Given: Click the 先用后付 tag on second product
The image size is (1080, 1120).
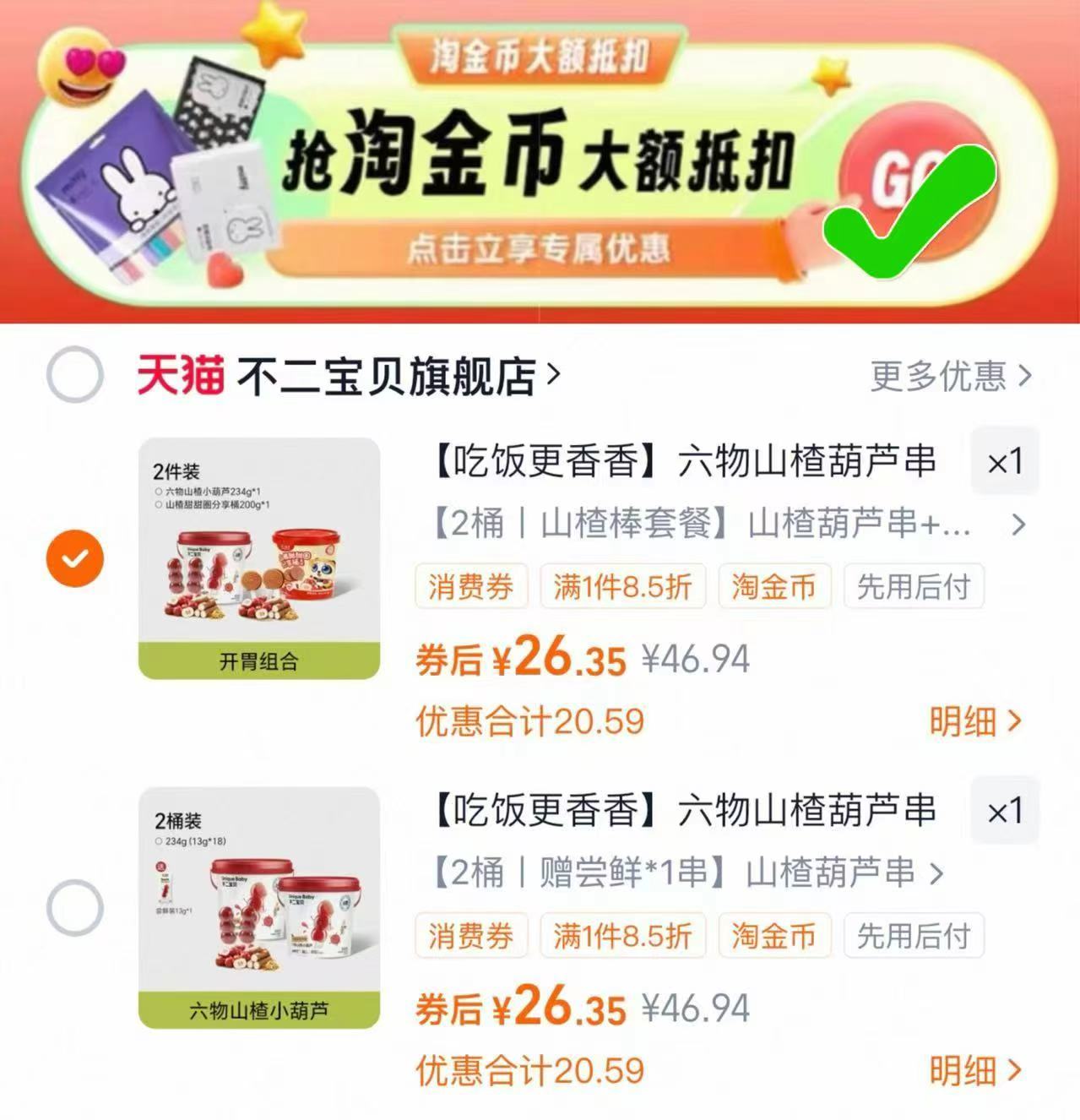Looking at the screenshot, I should (x=914, y=935).
